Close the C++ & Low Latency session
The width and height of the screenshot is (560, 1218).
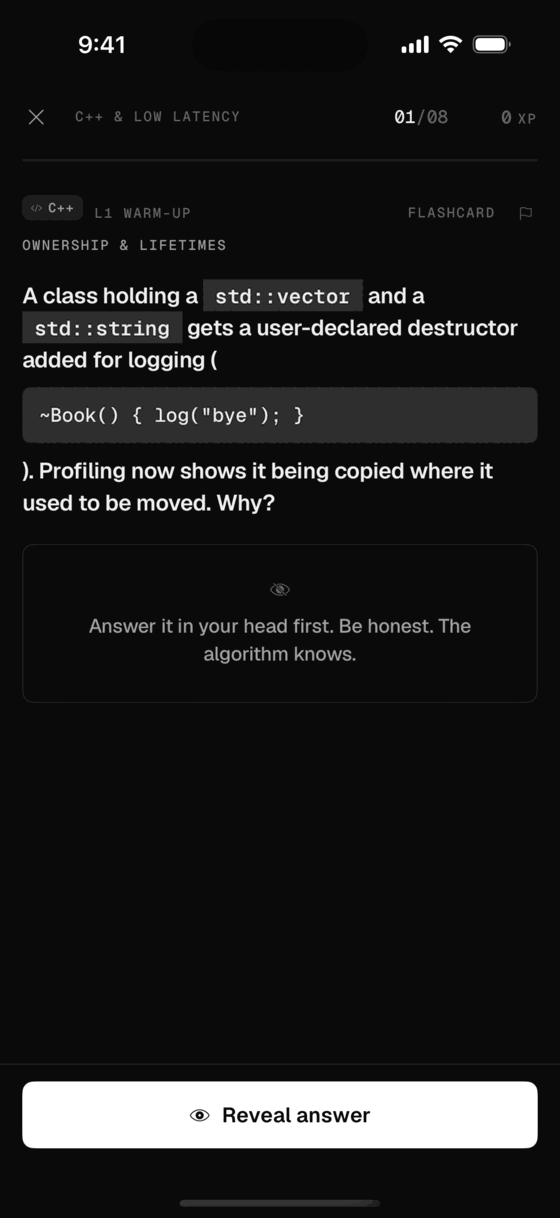pos(36,117)
